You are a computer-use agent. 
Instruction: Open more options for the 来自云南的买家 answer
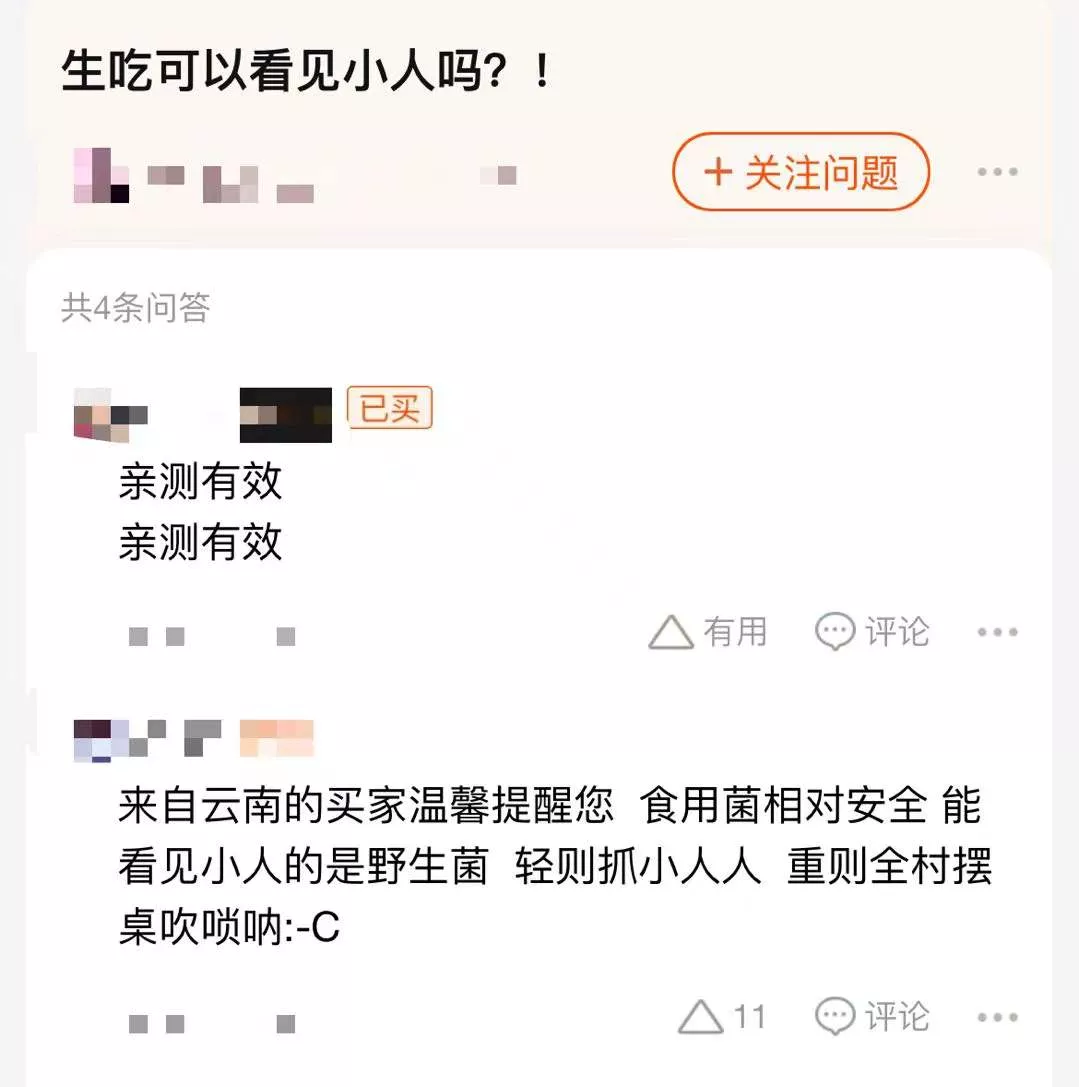[997, 1019]
